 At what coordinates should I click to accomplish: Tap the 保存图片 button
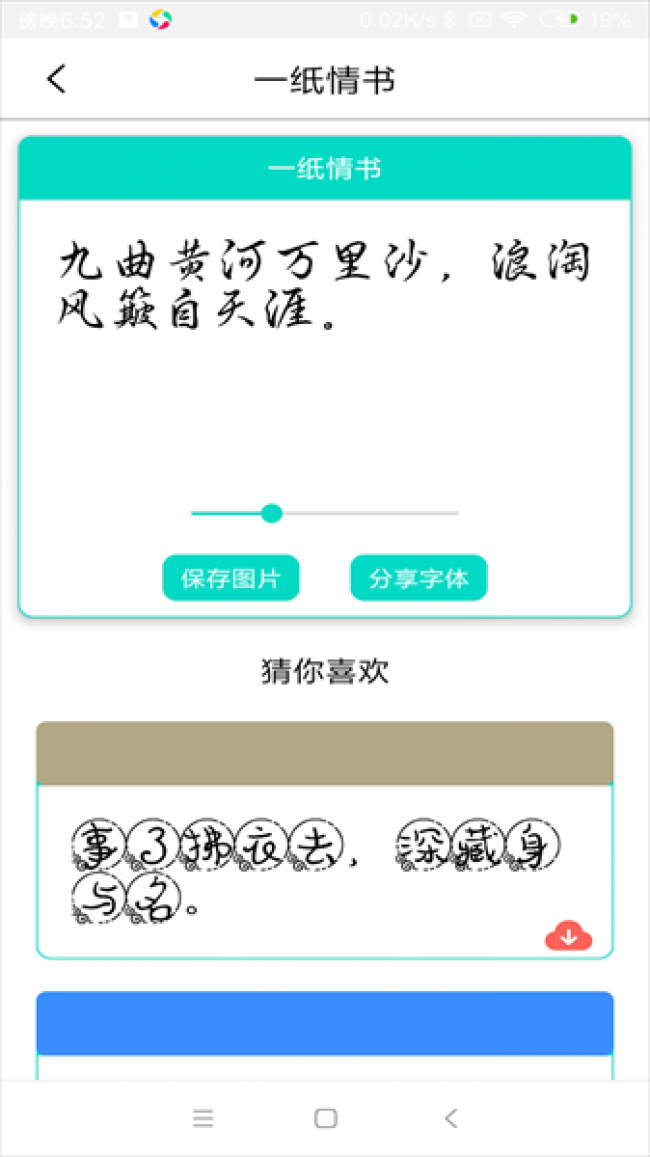231,578
